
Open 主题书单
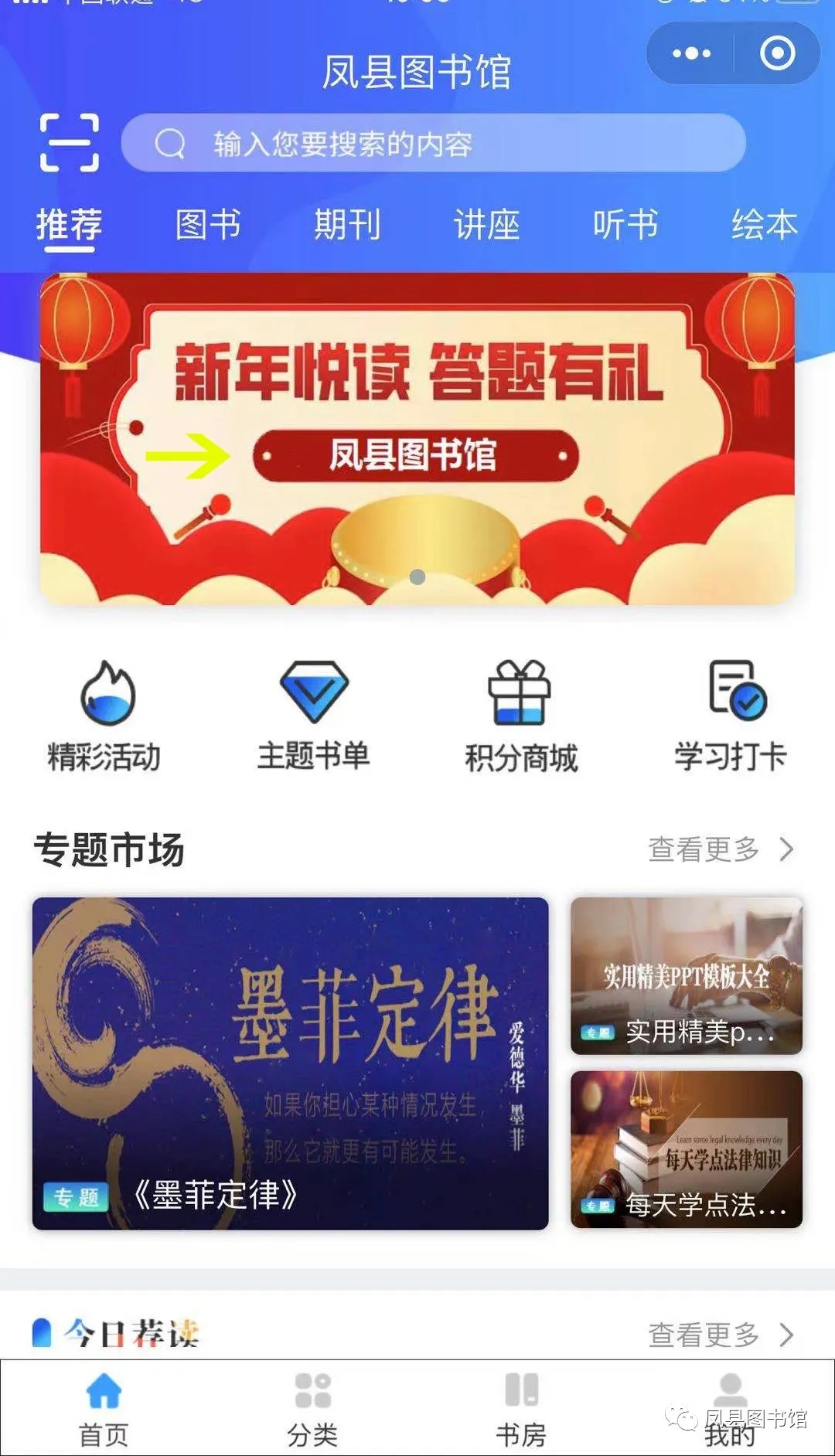tap(313, 716)
